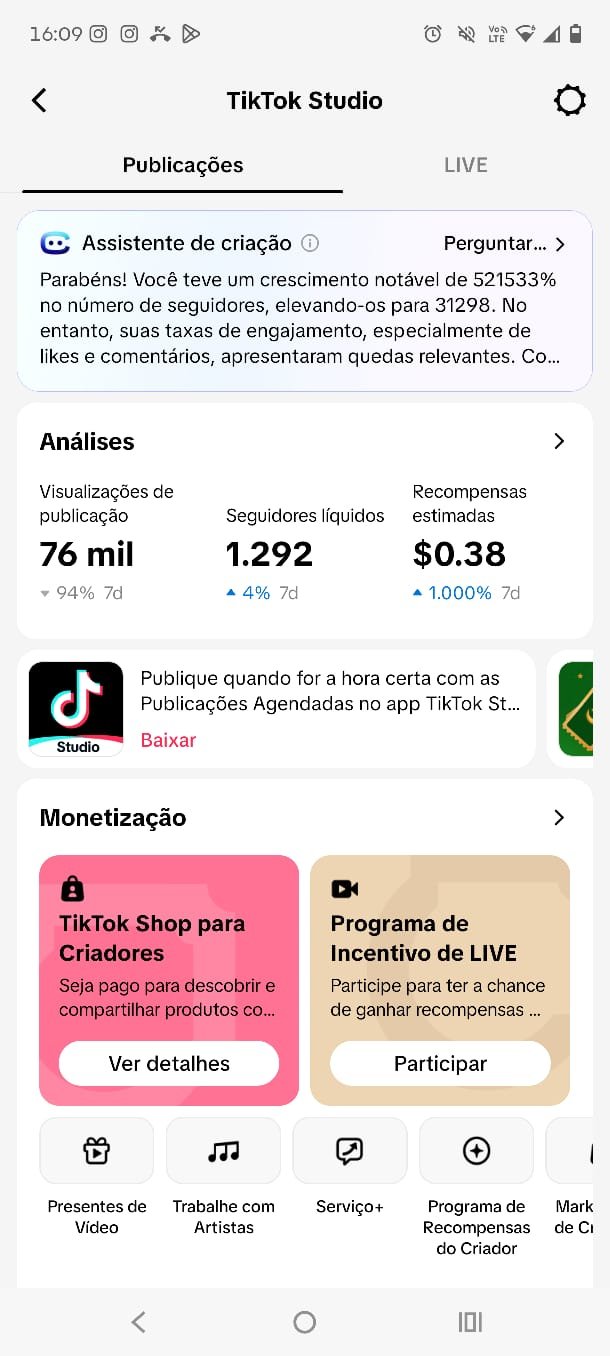Open Programa de Recompensas do Criador

[477, 1151]
